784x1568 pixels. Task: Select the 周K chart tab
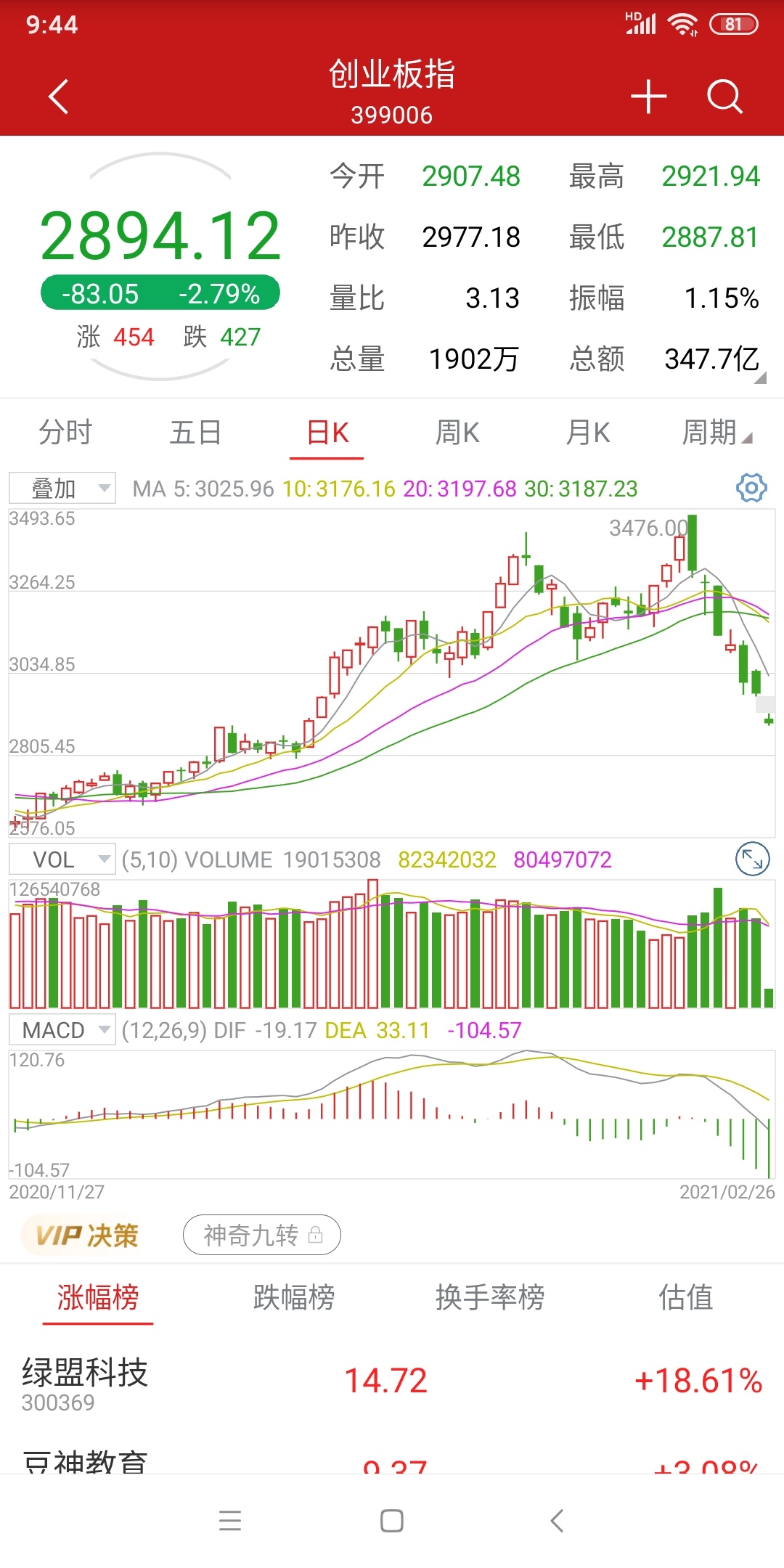(457, 433)
